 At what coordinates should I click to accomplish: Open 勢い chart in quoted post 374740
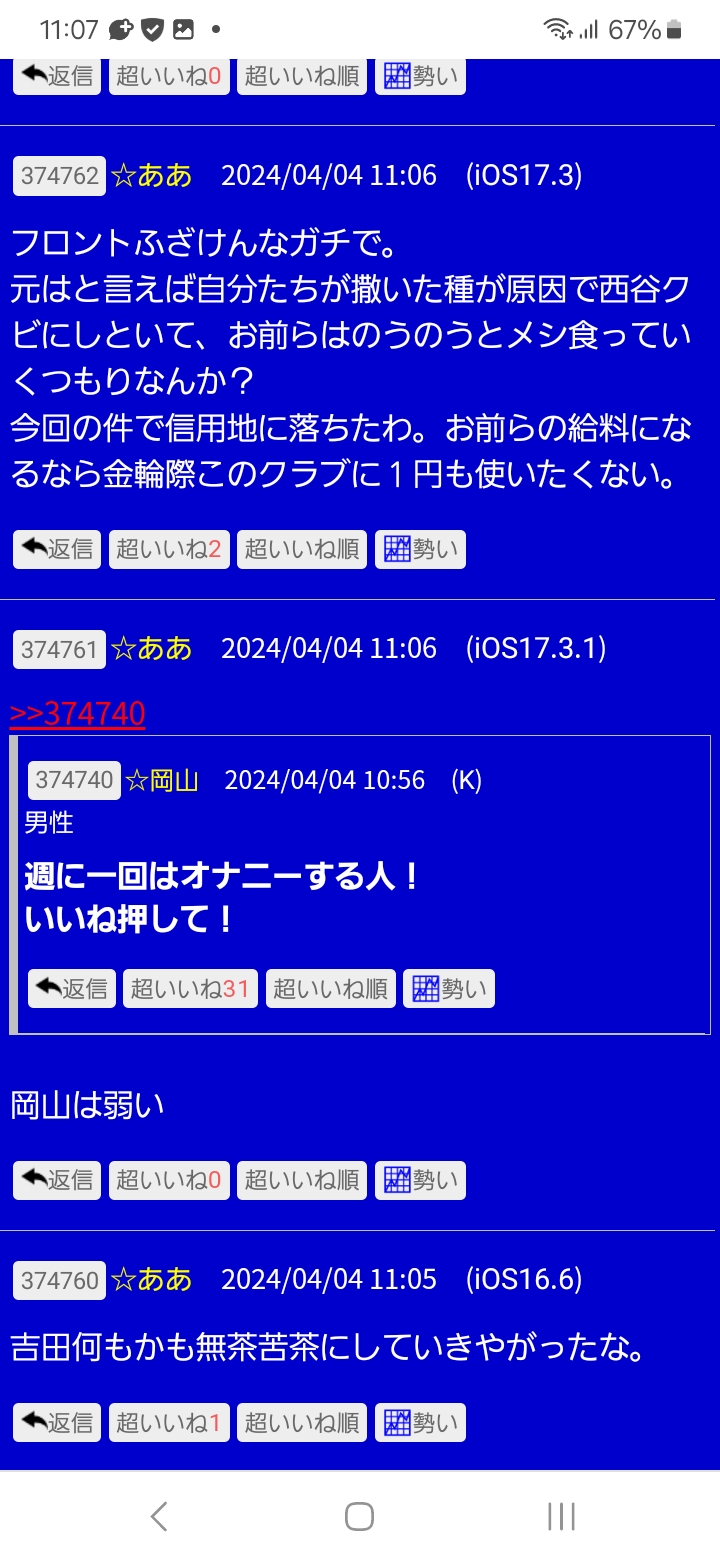click(x=449, y=989)
